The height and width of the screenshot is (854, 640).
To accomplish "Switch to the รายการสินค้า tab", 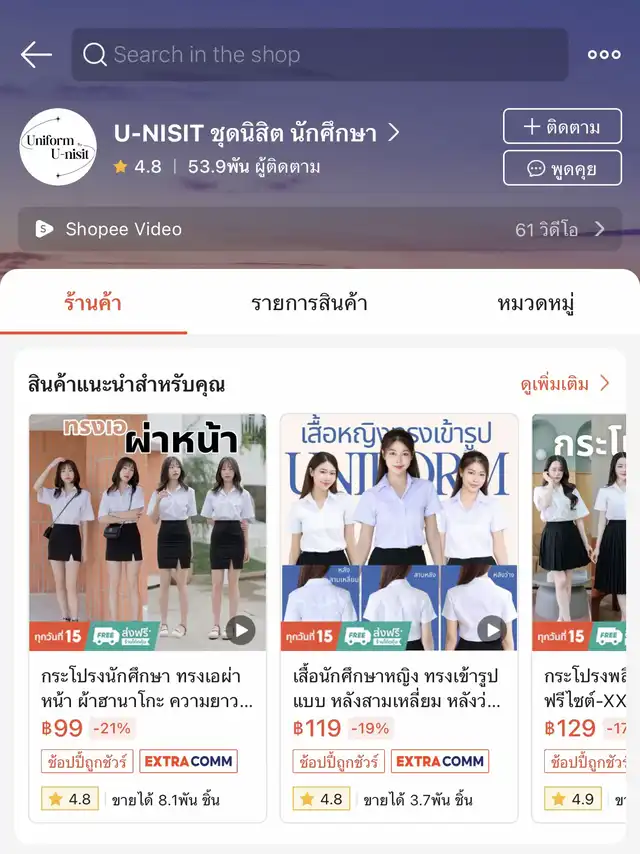I will (x=309, y=303).
